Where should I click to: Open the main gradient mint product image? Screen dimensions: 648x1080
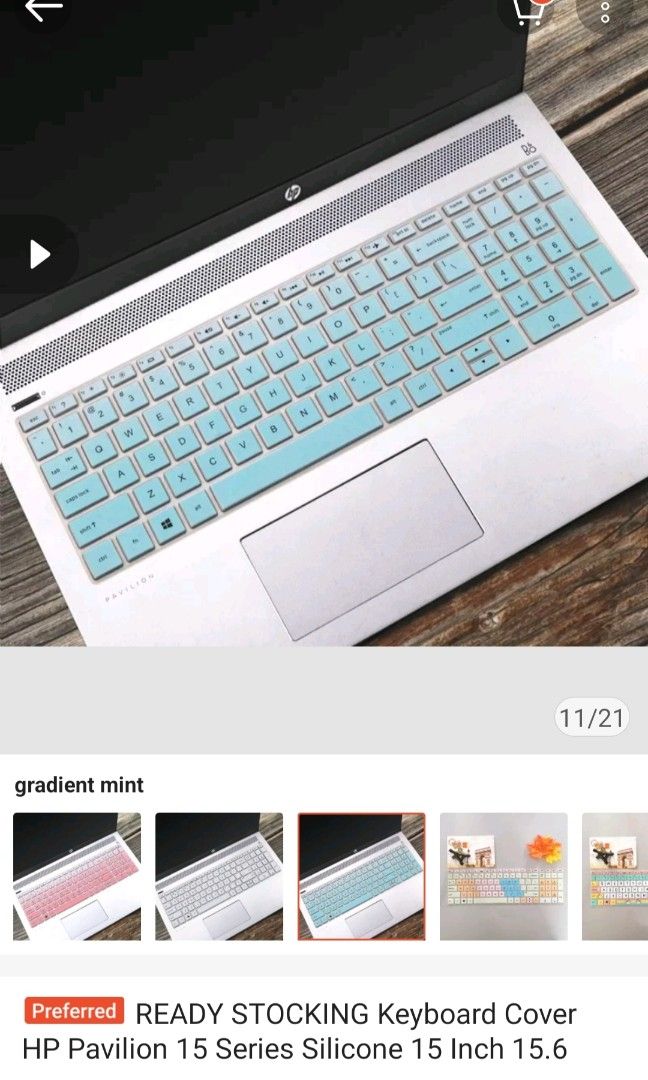click(x=324, y=380)
